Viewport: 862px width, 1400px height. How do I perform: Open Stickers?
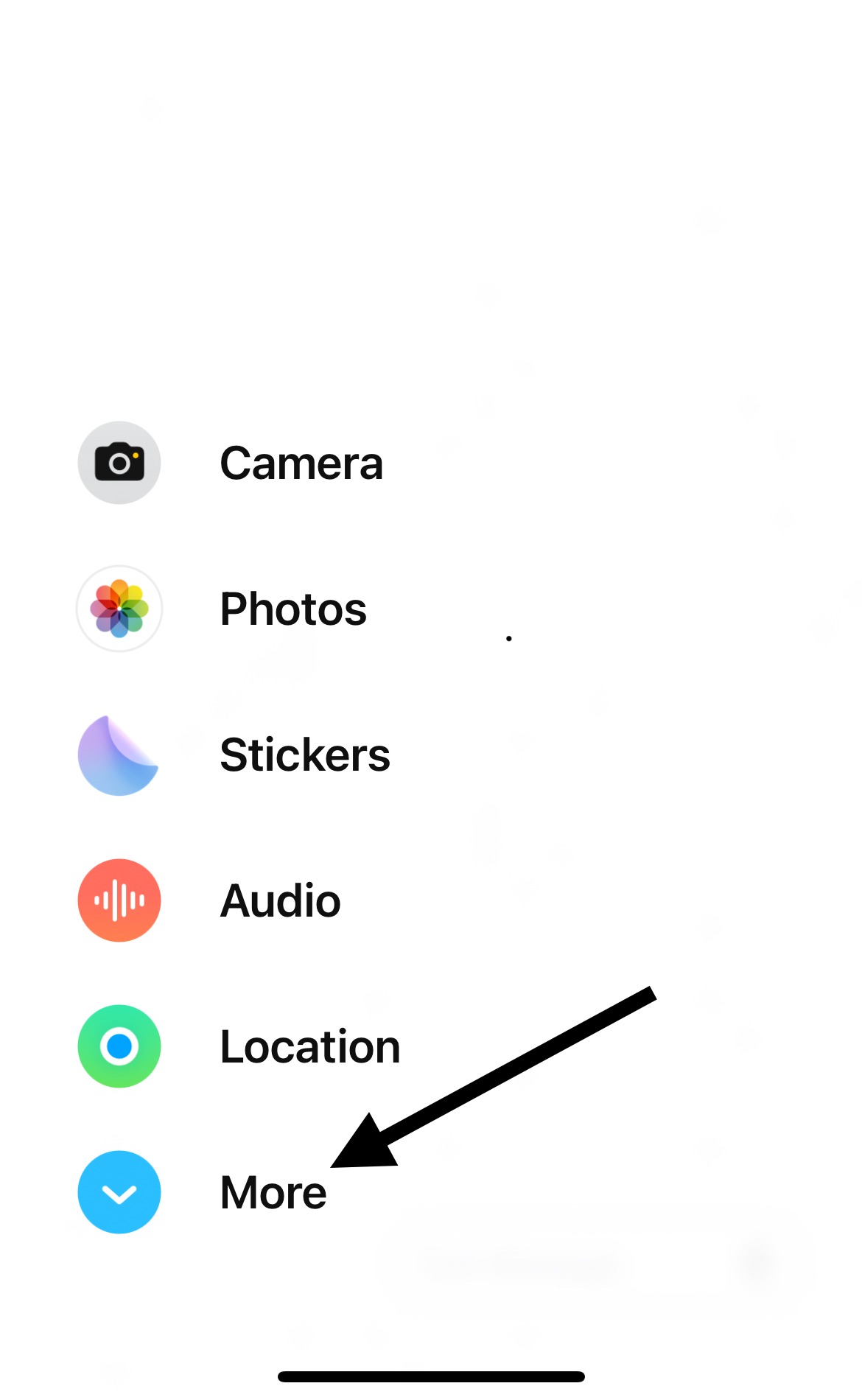point(119,755)
